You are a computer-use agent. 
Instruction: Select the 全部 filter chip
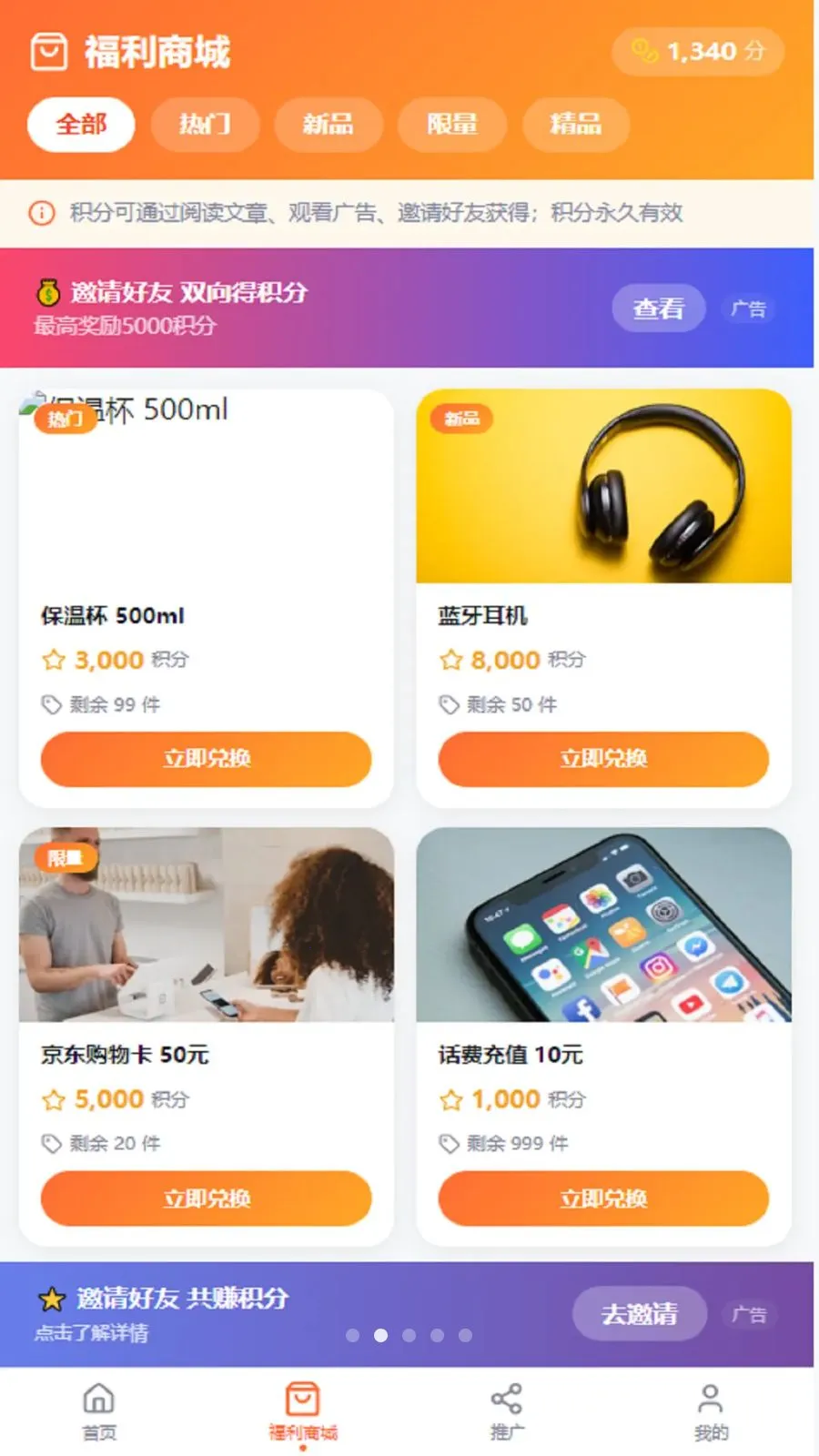click(81, 124)
